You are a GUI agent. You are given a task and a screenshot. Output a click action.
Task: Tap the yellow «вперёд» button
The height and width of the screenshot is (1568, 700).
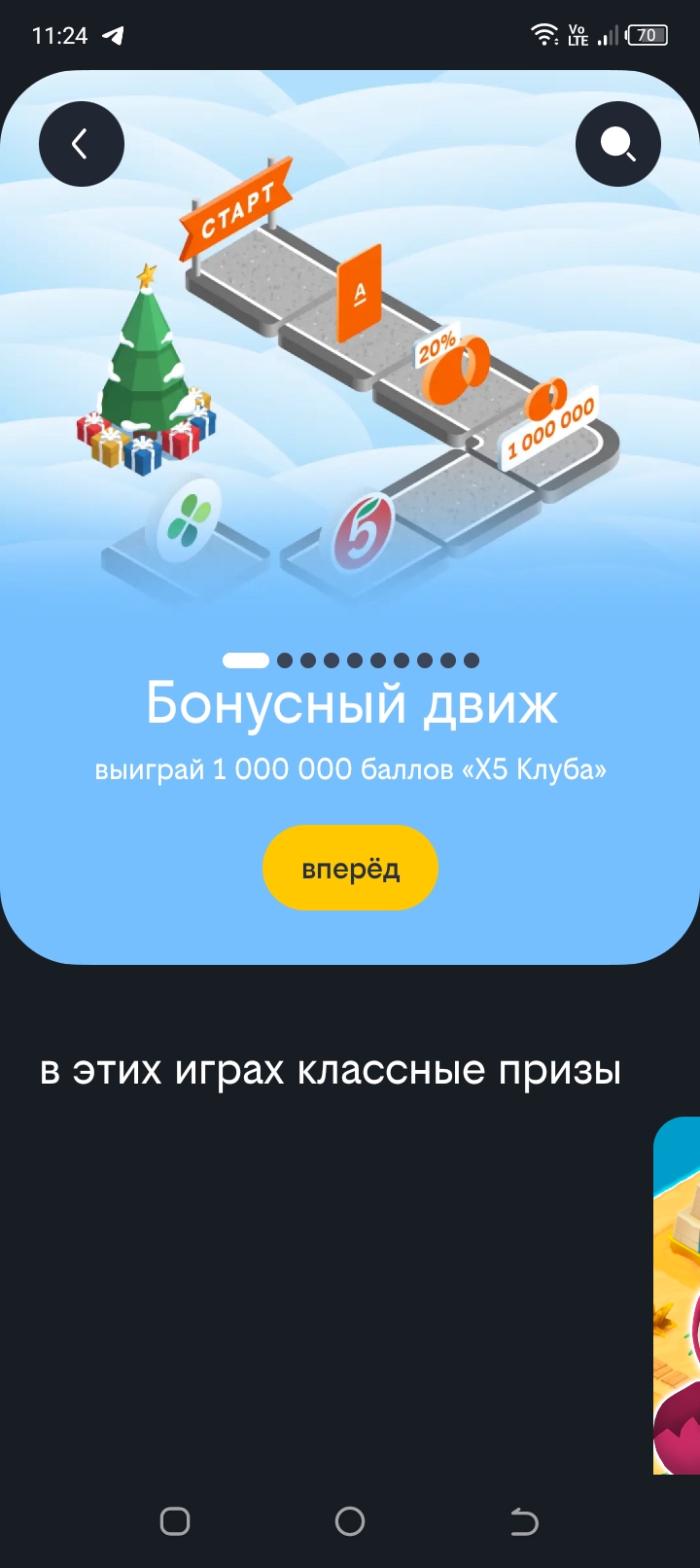pyautogui.click(x=350, y=868)
